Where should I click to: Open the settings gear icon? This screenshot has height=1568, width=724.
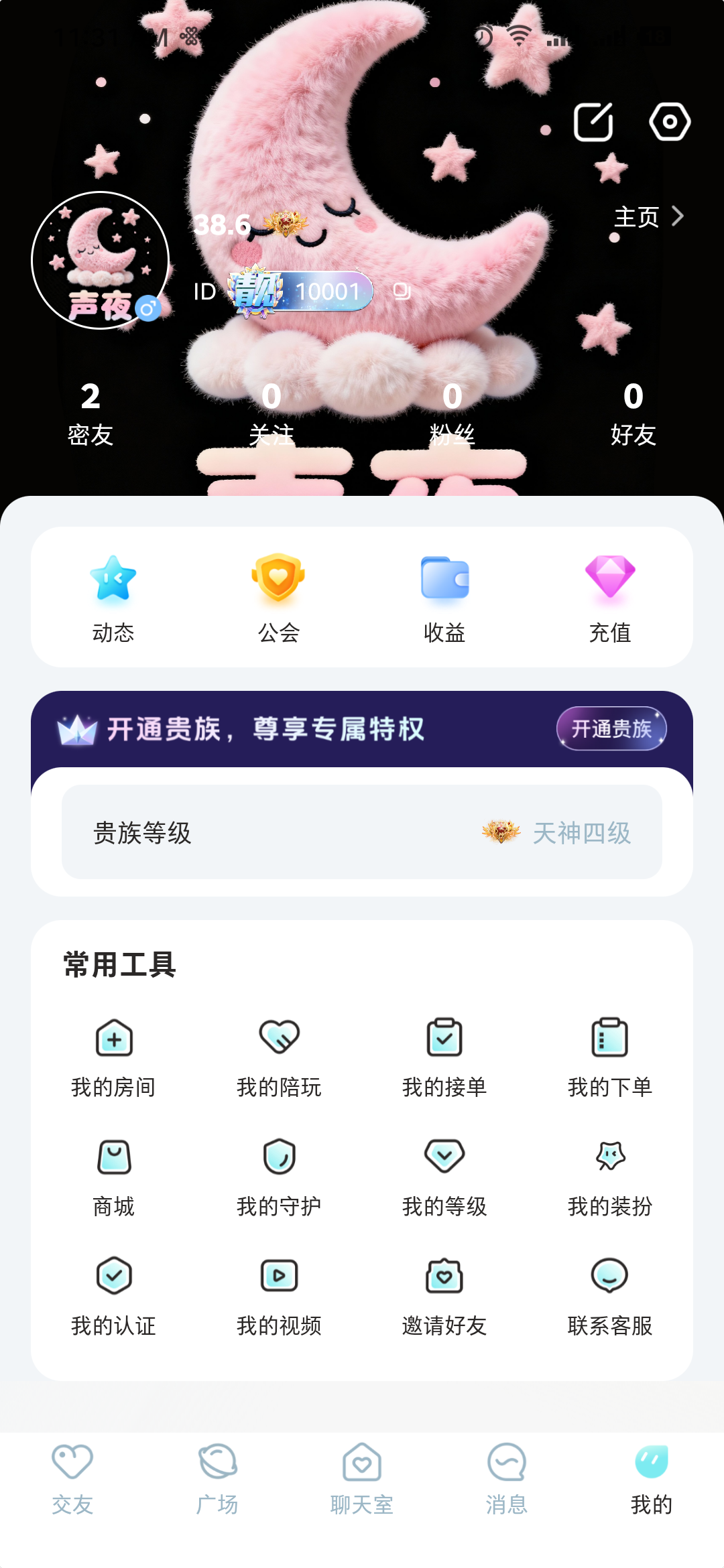[x=670, y=122]
